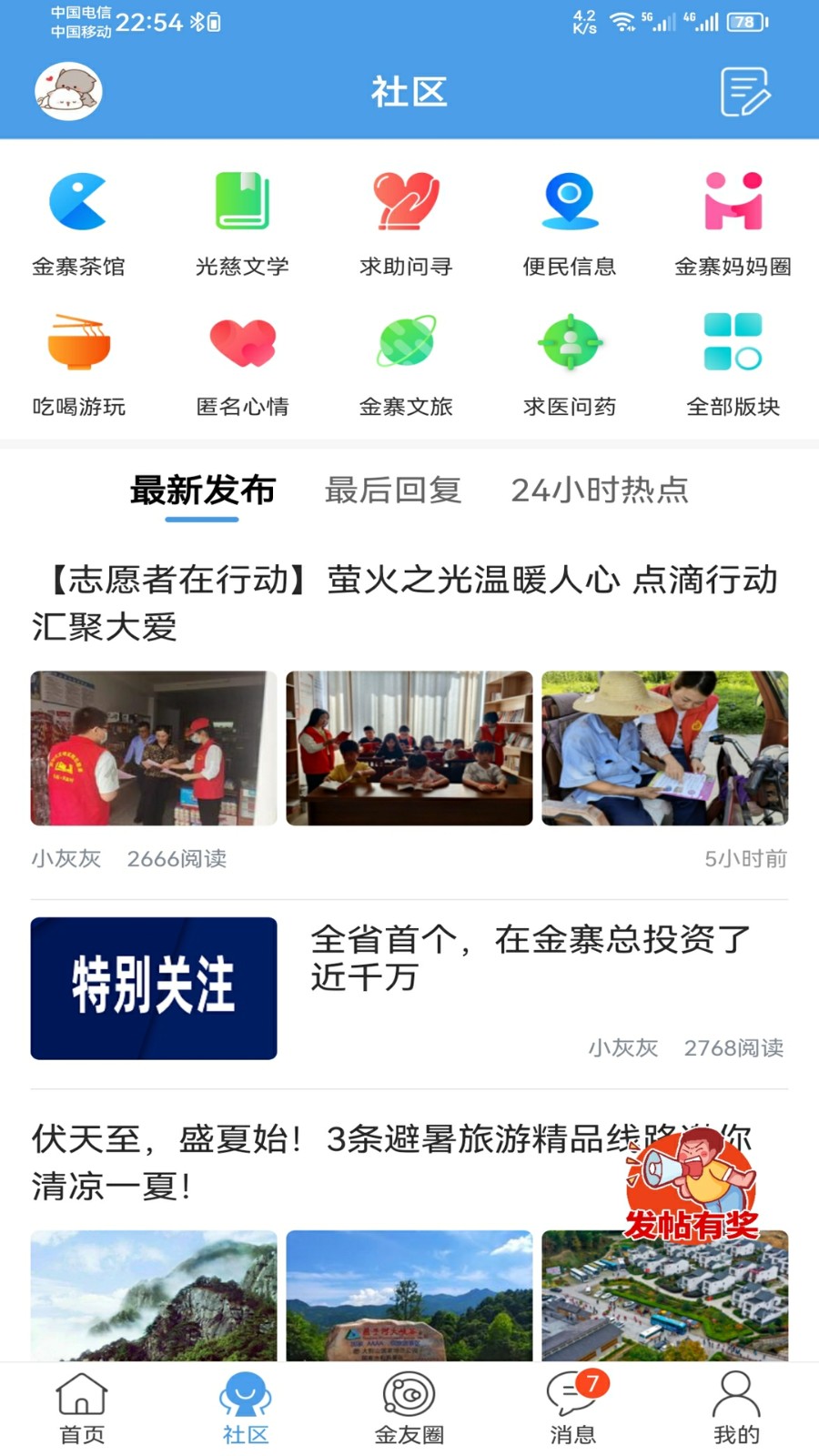Open 消息 tab with 7 unread

click(573, 1408)
